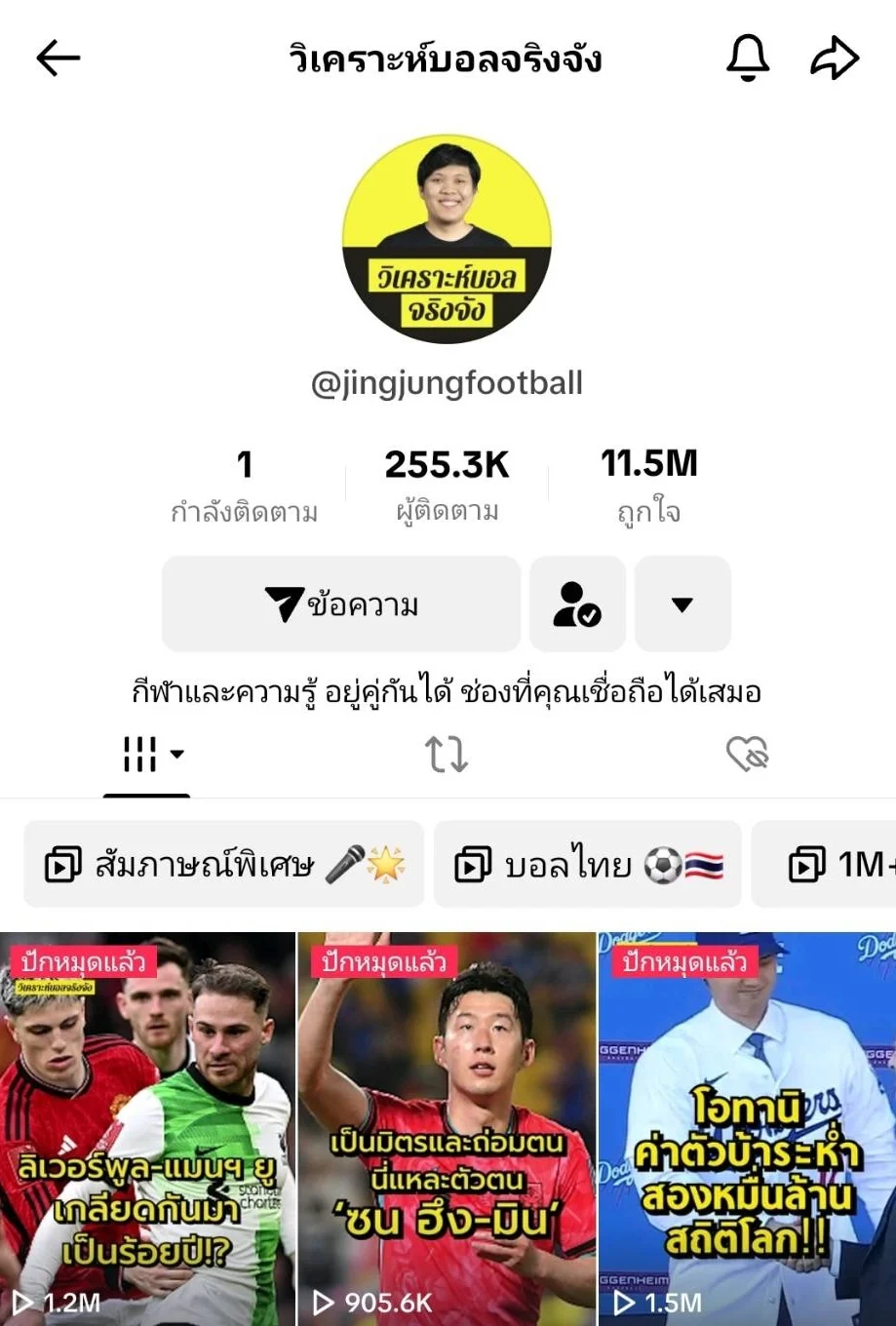Open the notifications bell
Viewport: 896px width, 1326px height.
click(x=748, y=58)
